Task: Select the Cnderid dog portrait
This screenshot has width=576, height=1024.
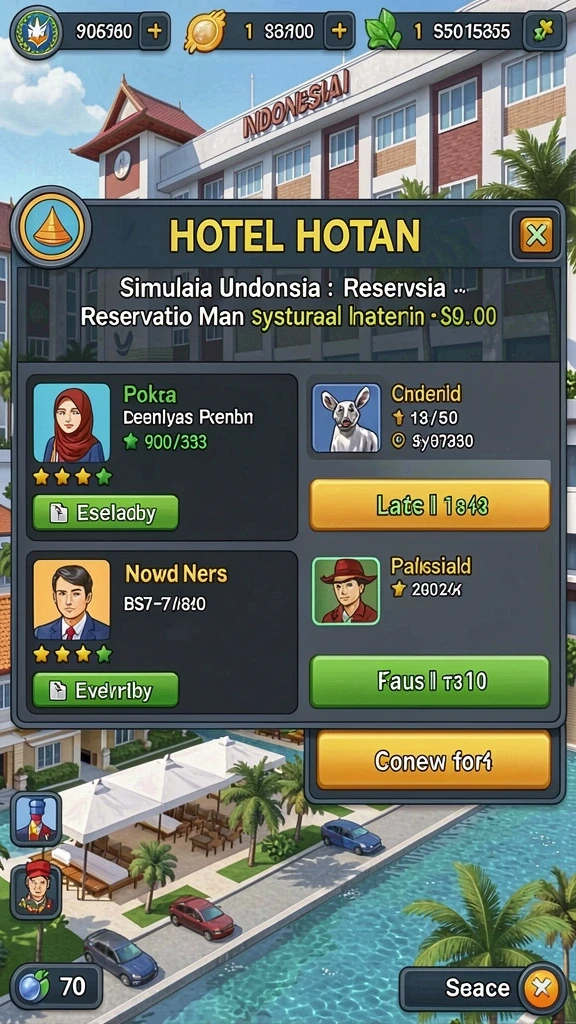Action: [x=346, y=418]
